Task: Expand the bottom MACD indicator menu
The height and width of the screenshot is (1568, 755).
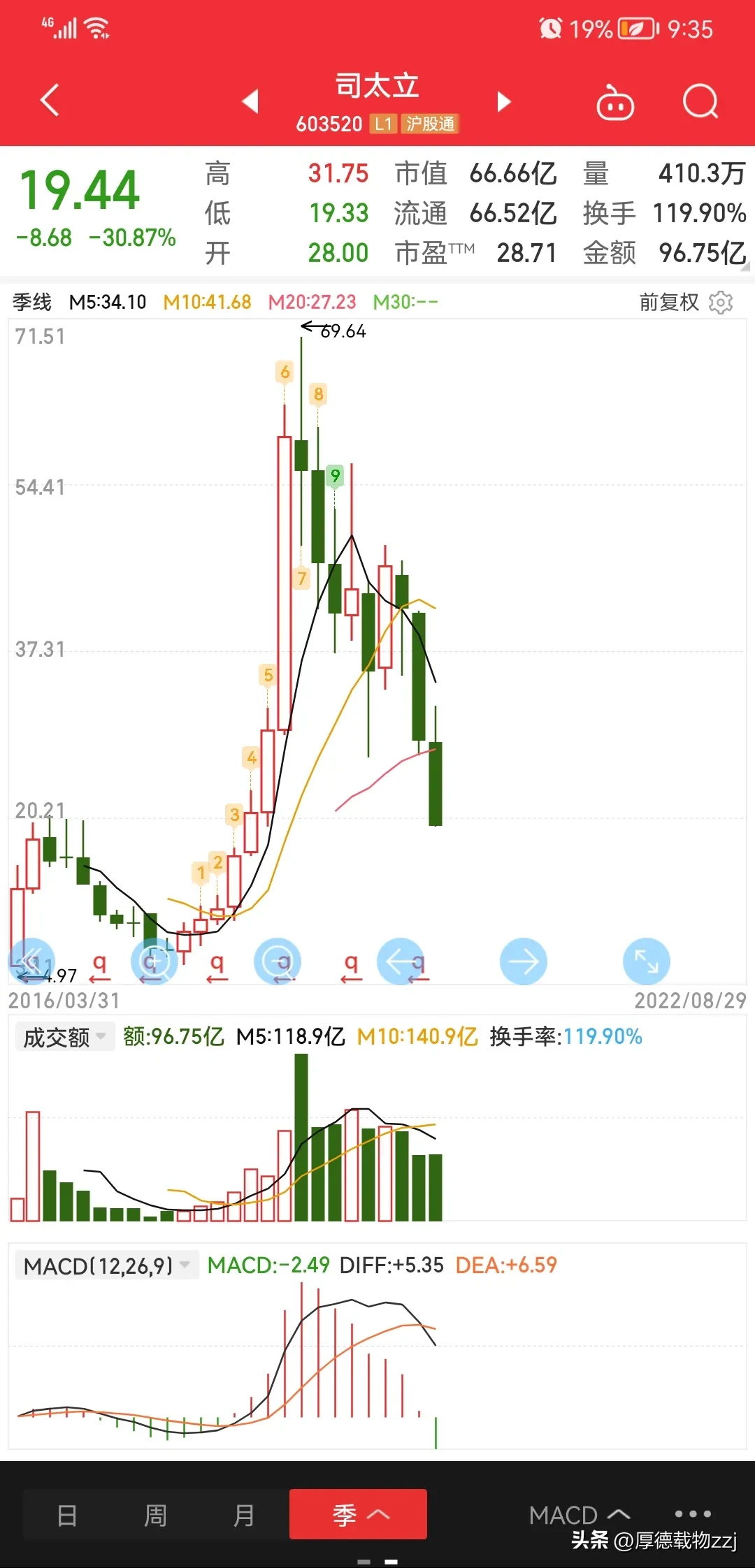Action: [579, 1515]
